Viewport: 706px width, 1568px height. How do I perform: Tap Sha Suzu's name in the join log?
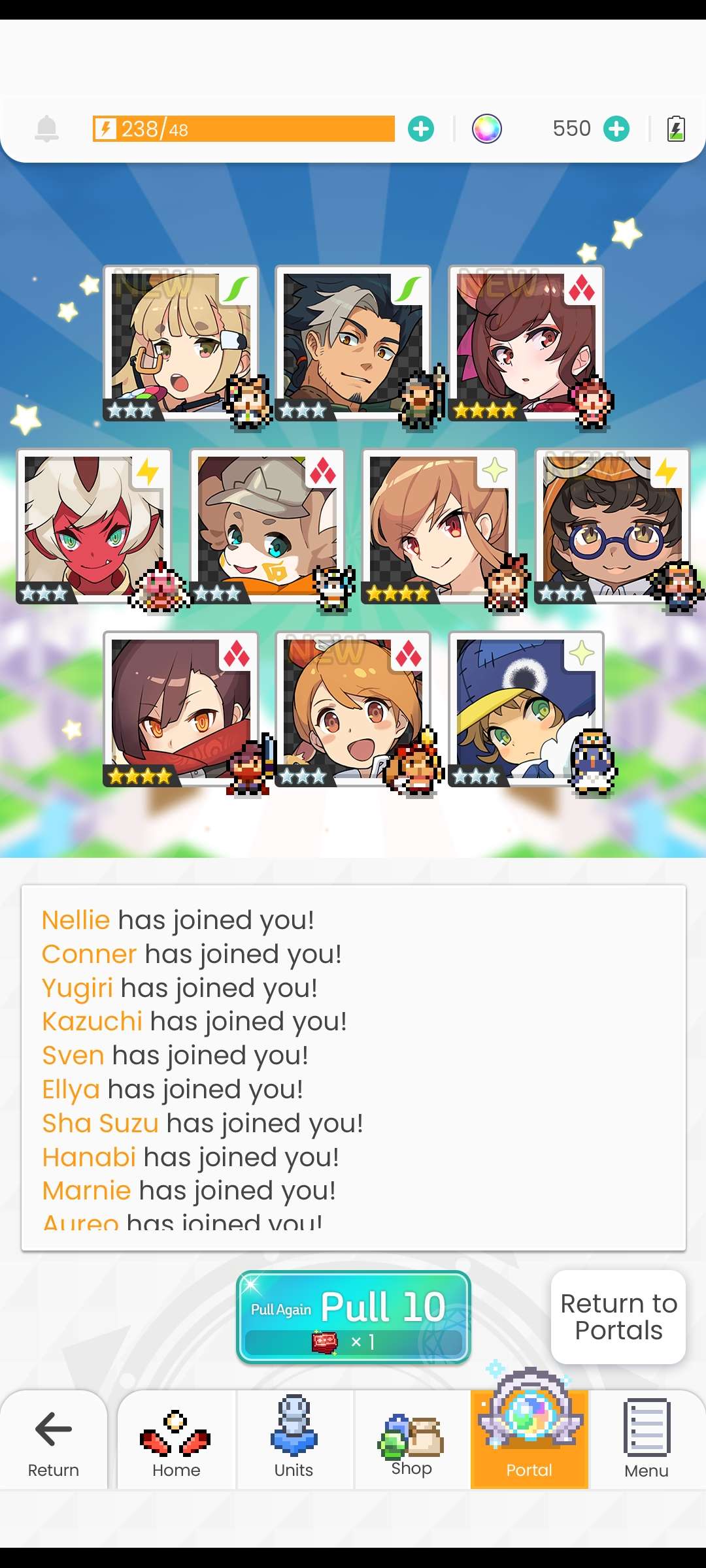99,1123
